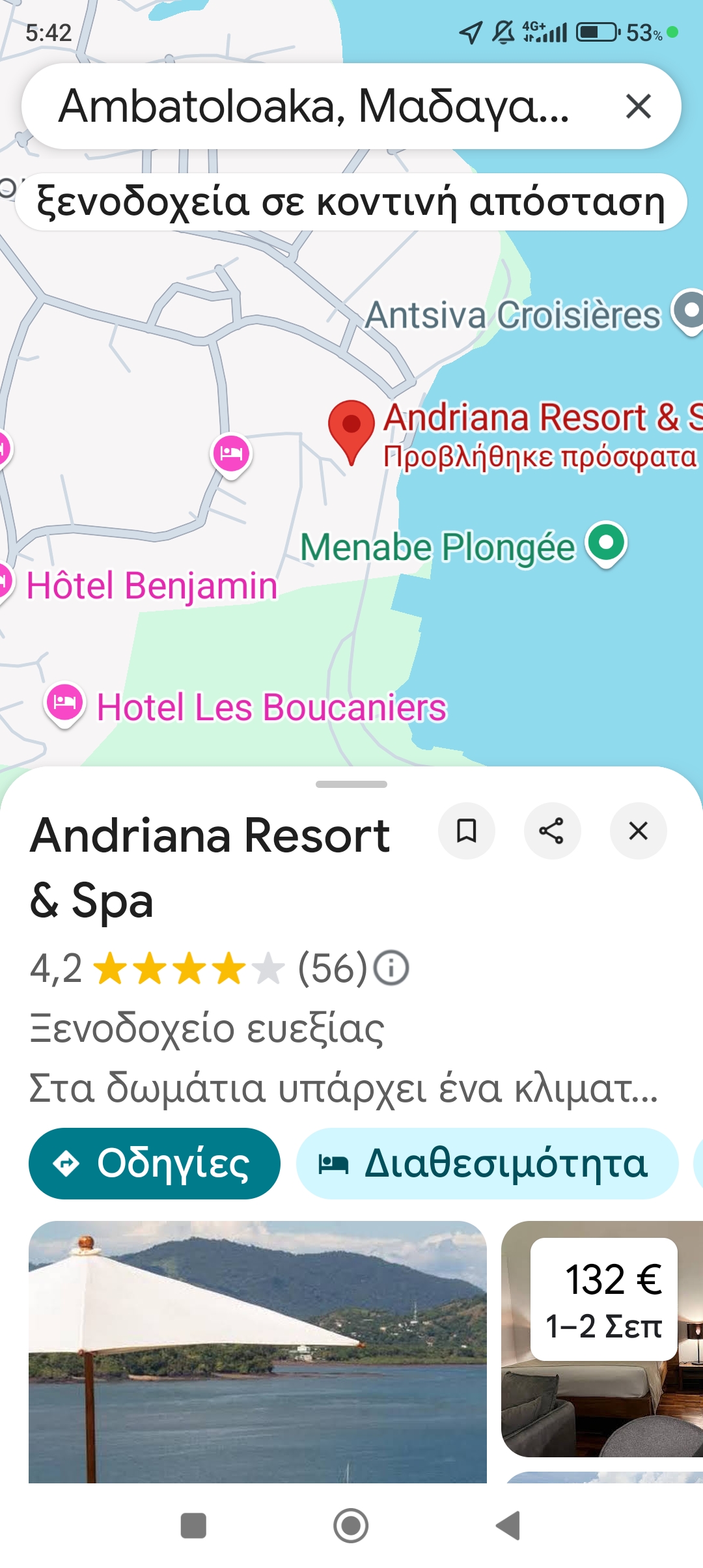Select Hôtel Benjamin on the map
Image resolution: width=703 pixels, height=1568 pixels.
(151, 585)
